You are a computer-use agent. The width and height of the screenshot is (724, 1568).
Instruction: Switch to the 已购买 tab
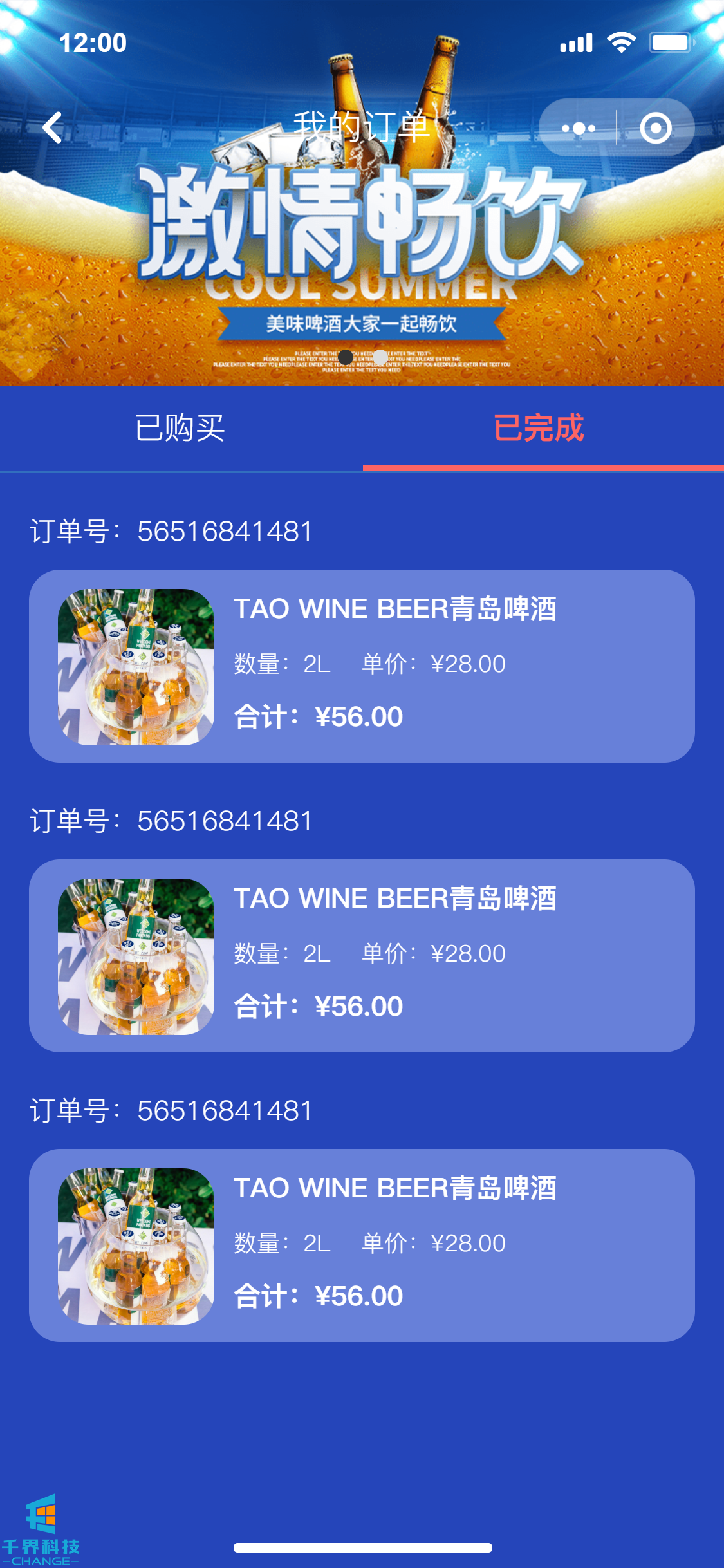180,428
